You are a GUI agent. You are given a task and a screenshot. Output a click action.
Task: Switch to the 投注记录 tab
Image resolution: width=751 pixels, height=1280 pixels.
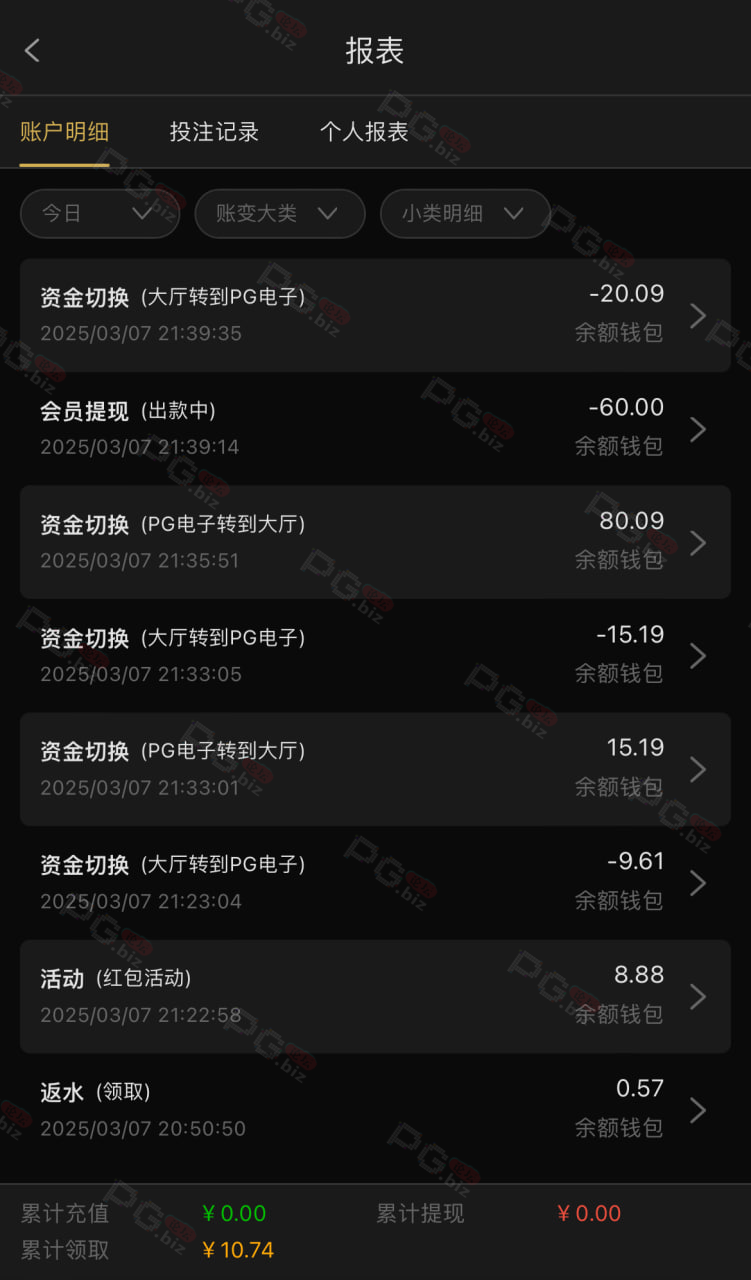pos(214,132)
